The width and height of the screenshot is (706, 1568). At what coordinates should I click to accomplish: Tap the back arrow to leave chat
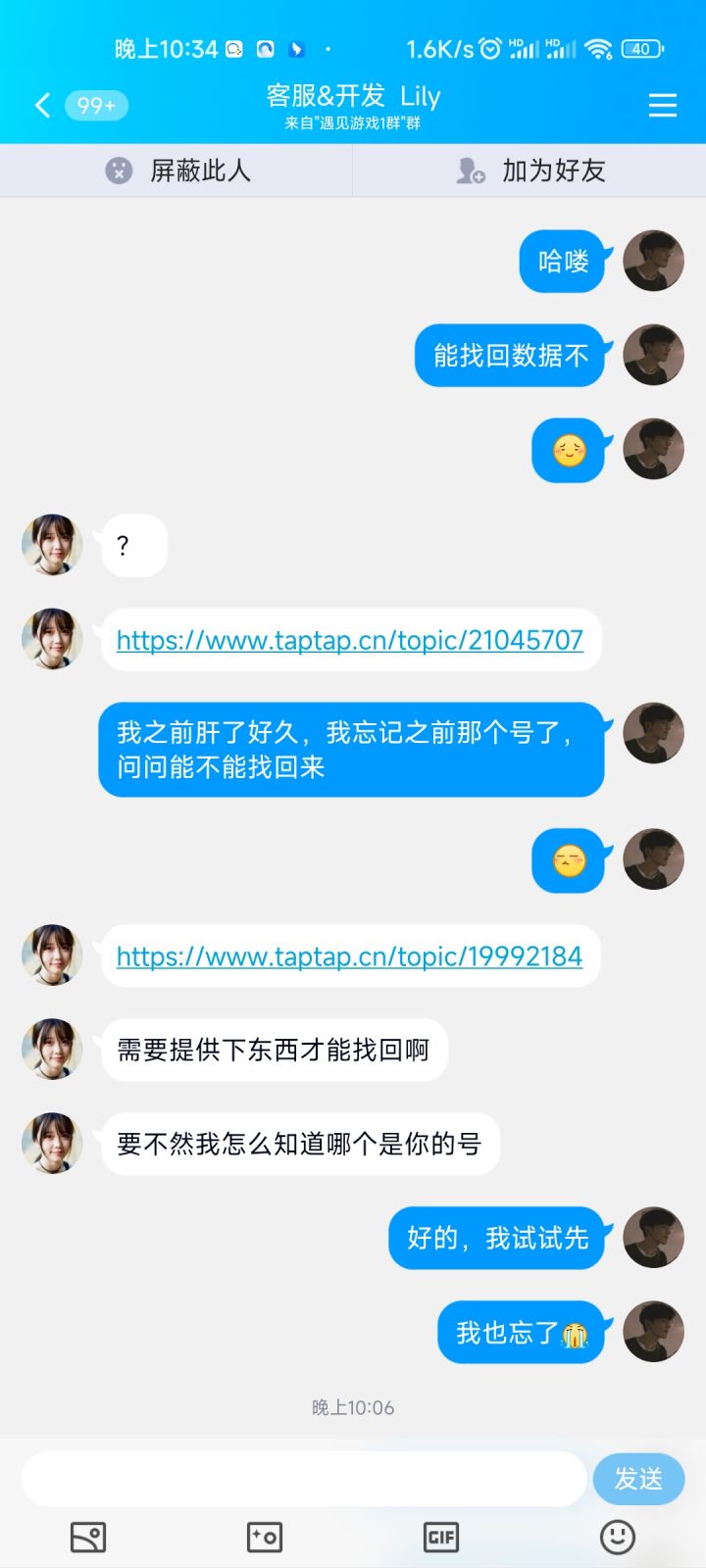click(x=41, y=105)
